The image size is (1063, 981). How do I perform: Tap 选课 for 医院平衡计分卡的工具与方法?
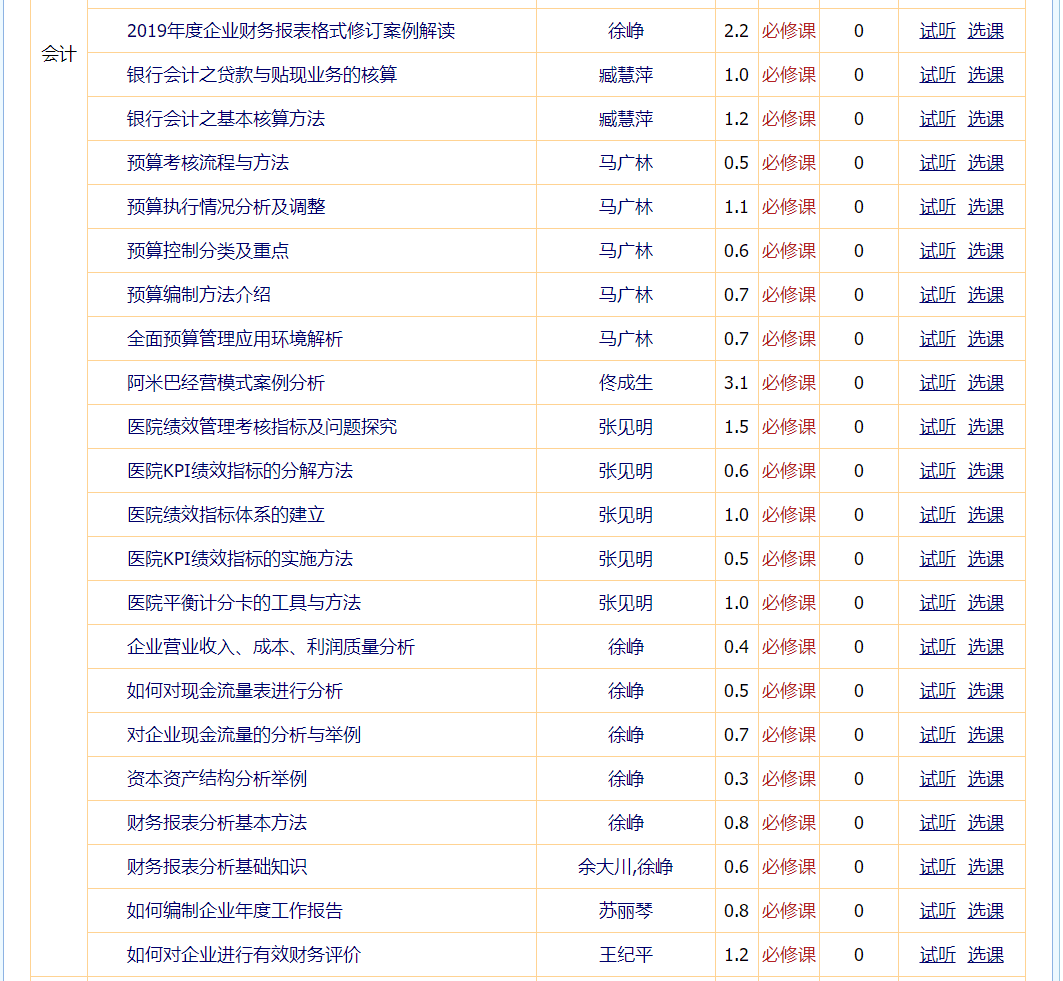(x=985, y=603)
